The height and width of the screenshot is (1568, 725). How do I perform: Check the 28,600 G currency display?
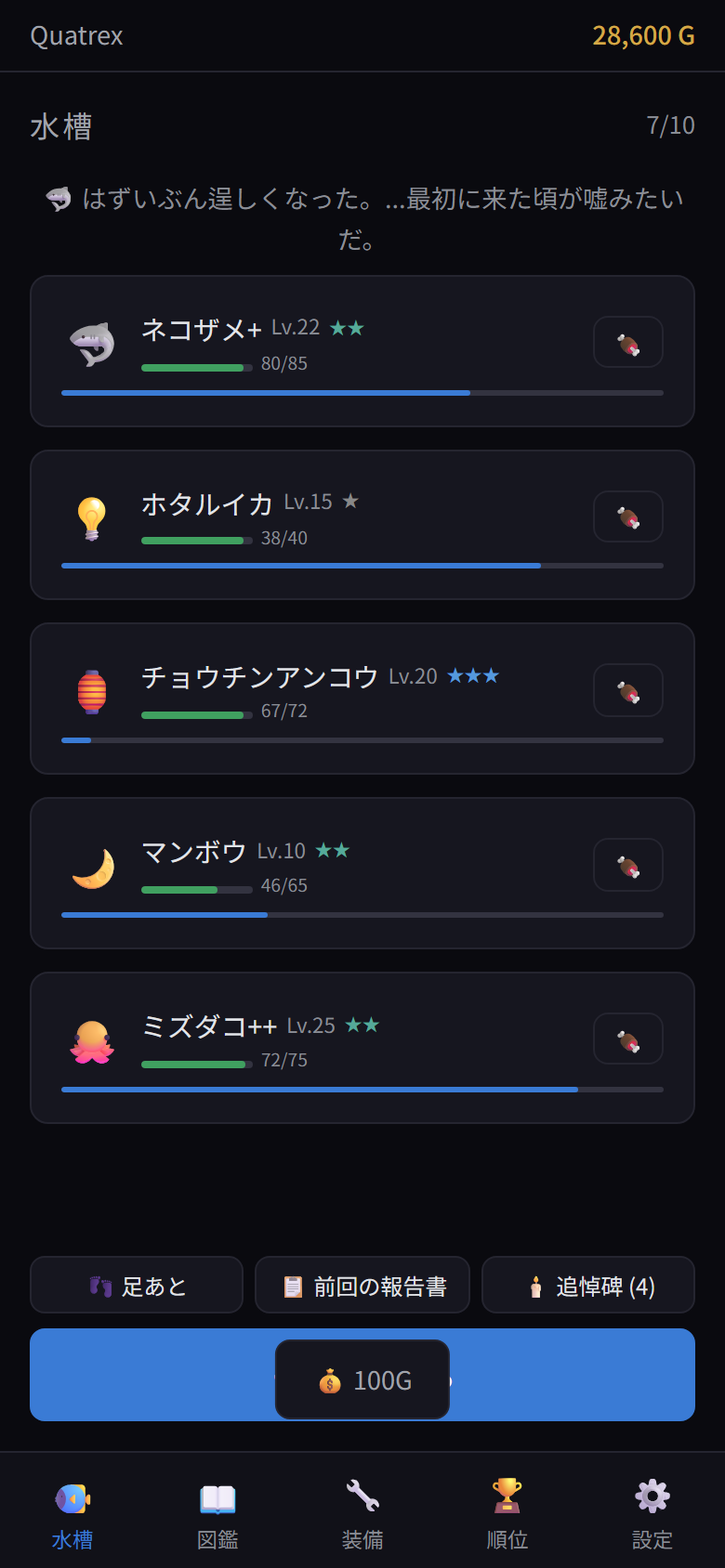[642, 34]
